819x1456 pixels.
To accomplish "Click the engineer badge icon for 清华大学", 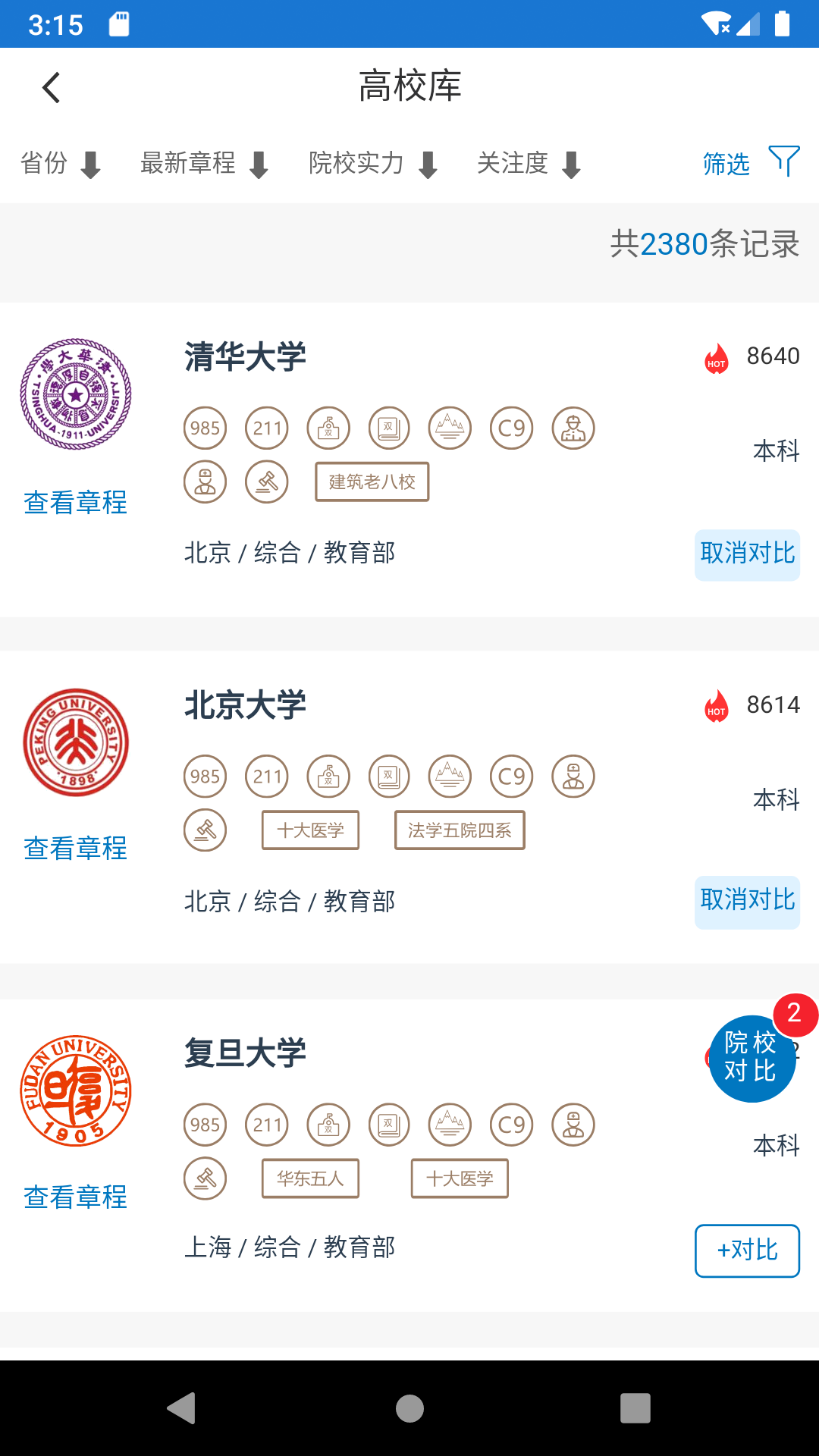I will (573, 428).
